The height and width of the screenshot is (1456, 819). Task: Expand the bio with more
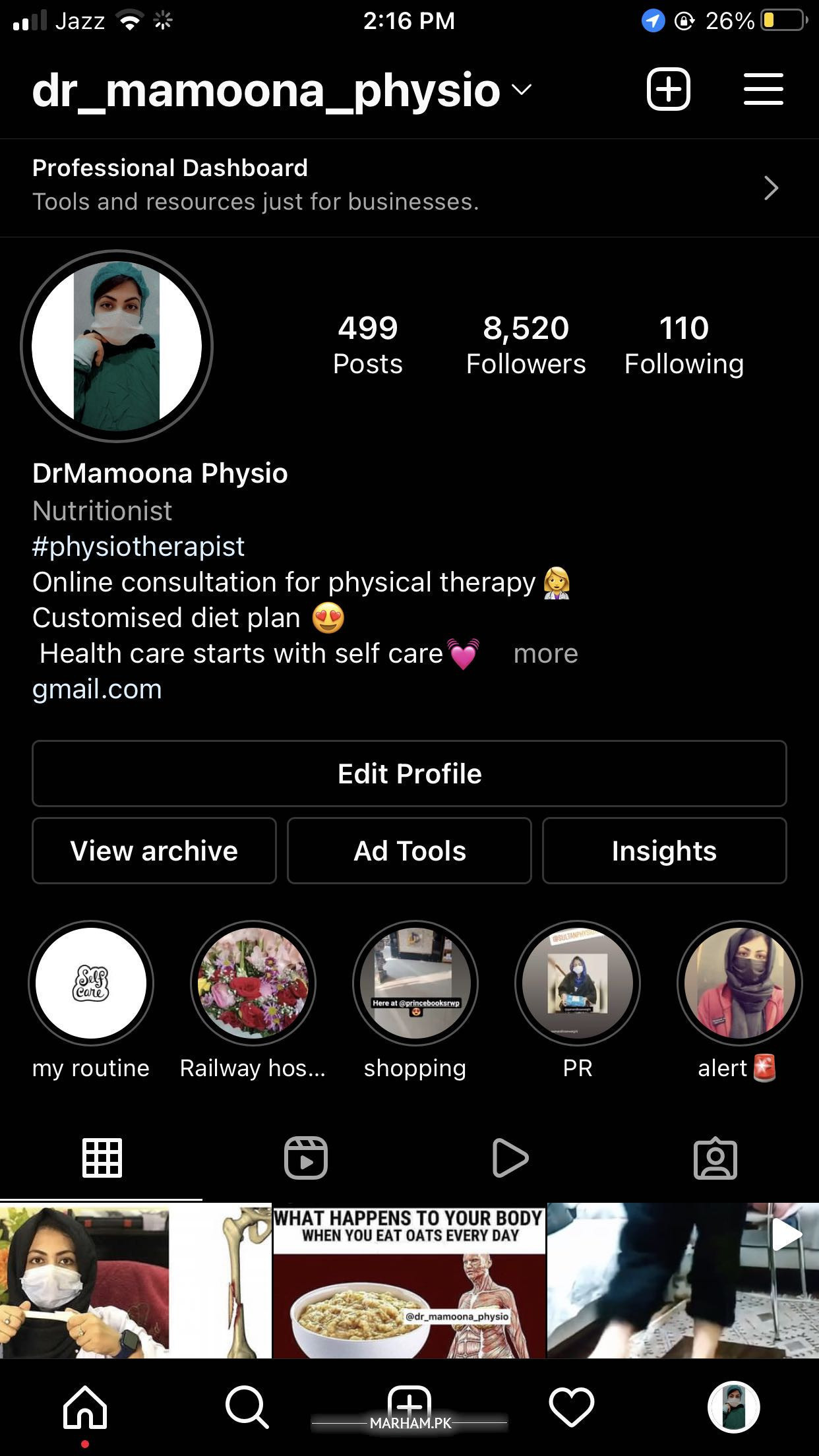(545, 653)
